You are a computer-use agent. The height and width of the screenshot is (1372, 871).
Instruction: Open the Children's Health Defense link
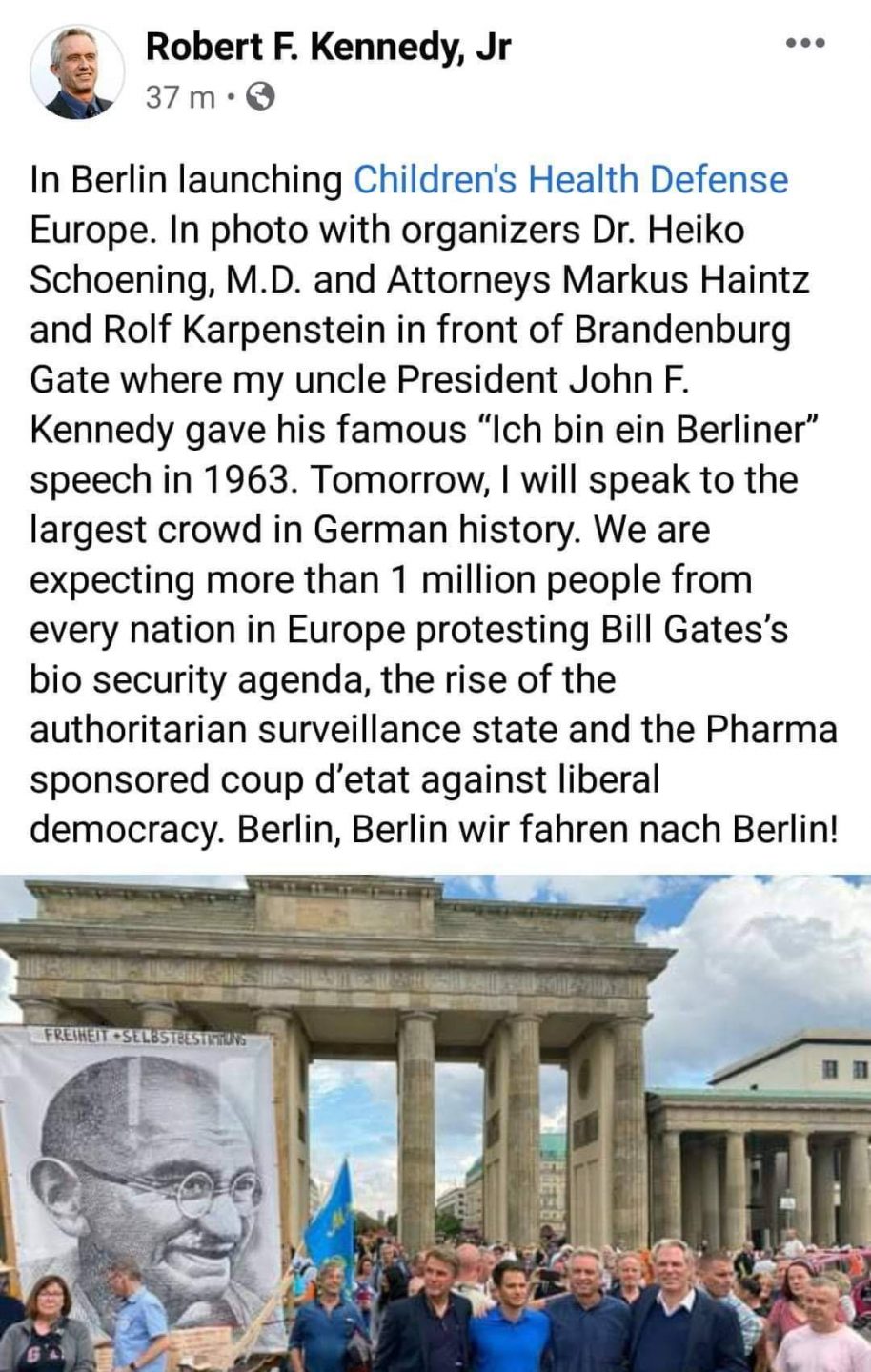point(571,179)
